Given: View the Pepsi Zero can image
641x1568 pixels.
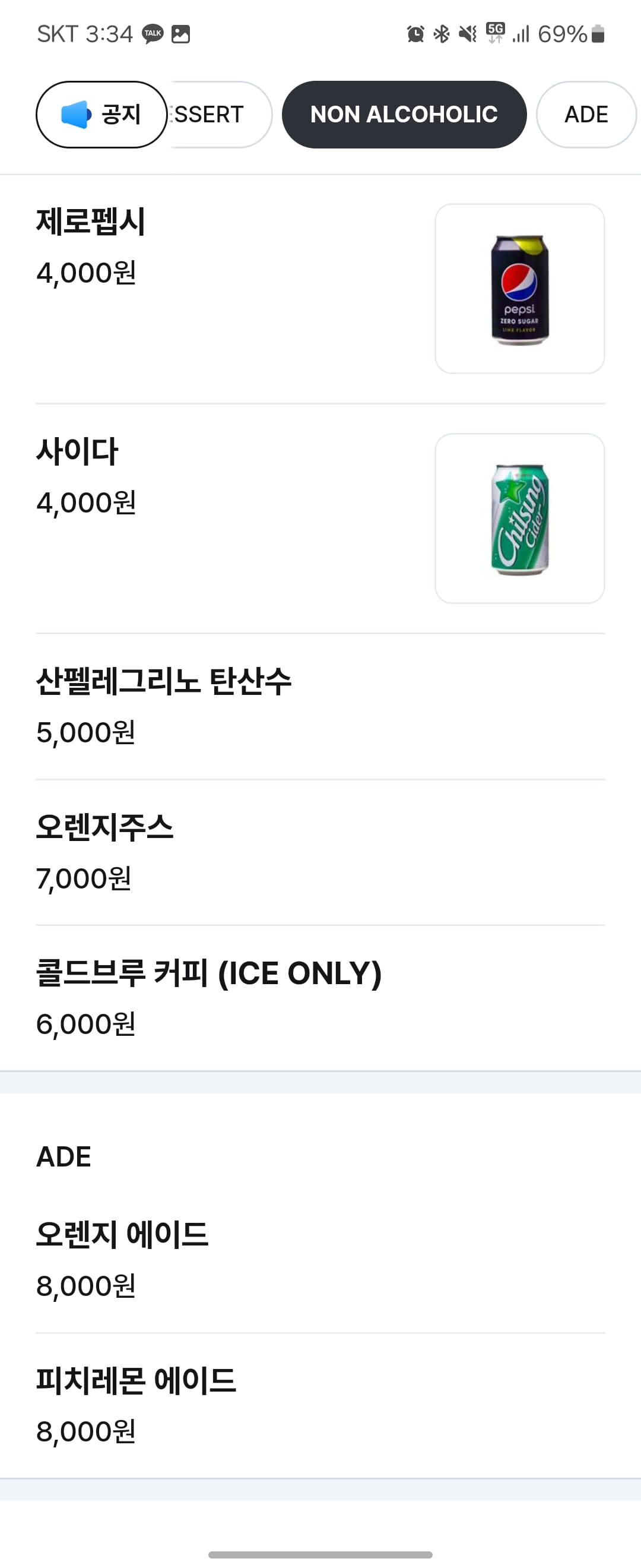Looking at the screenshot, I should click(x=519, y=289).
